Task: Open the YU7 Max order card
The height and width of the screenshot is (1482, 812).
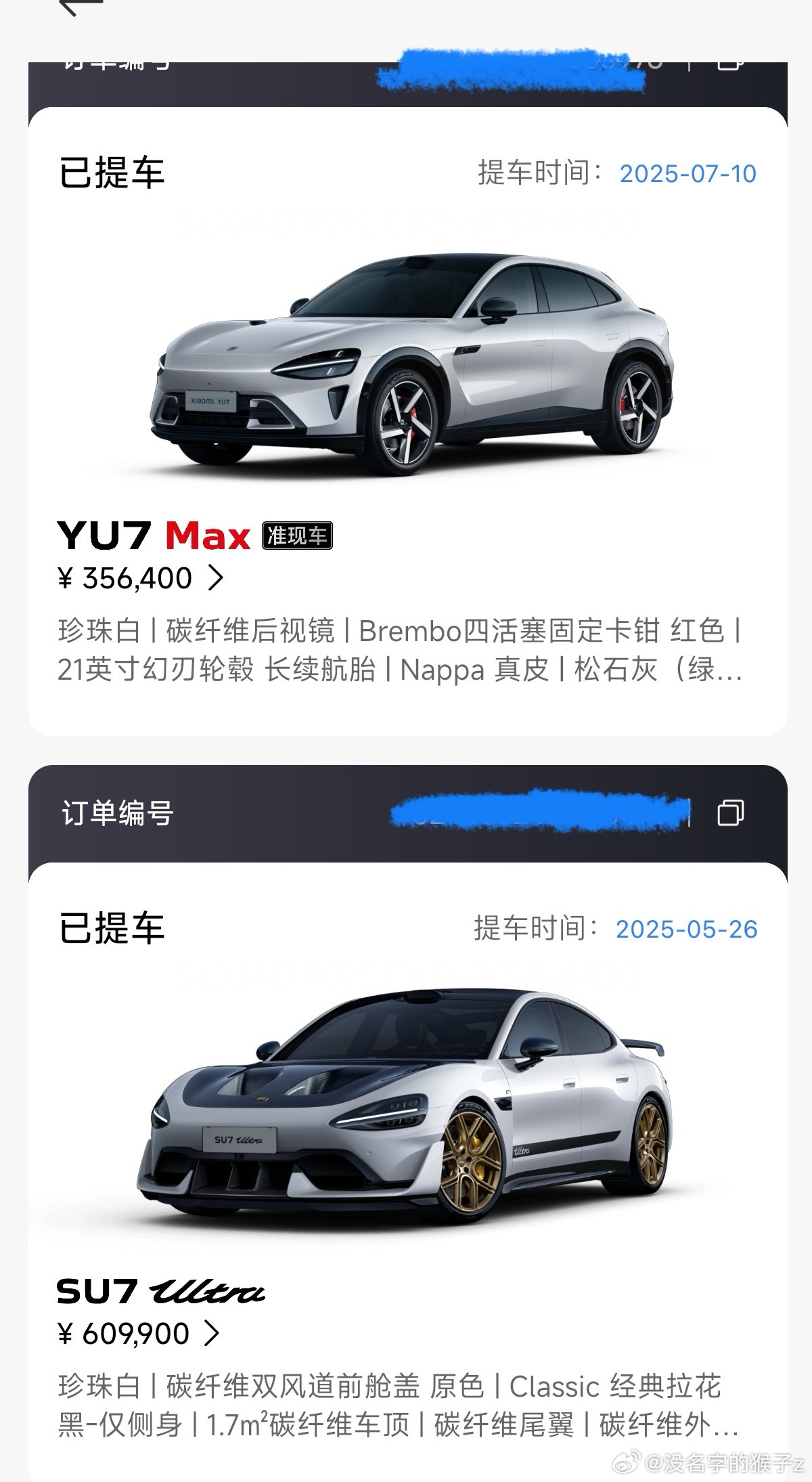Action: point(407,366)
